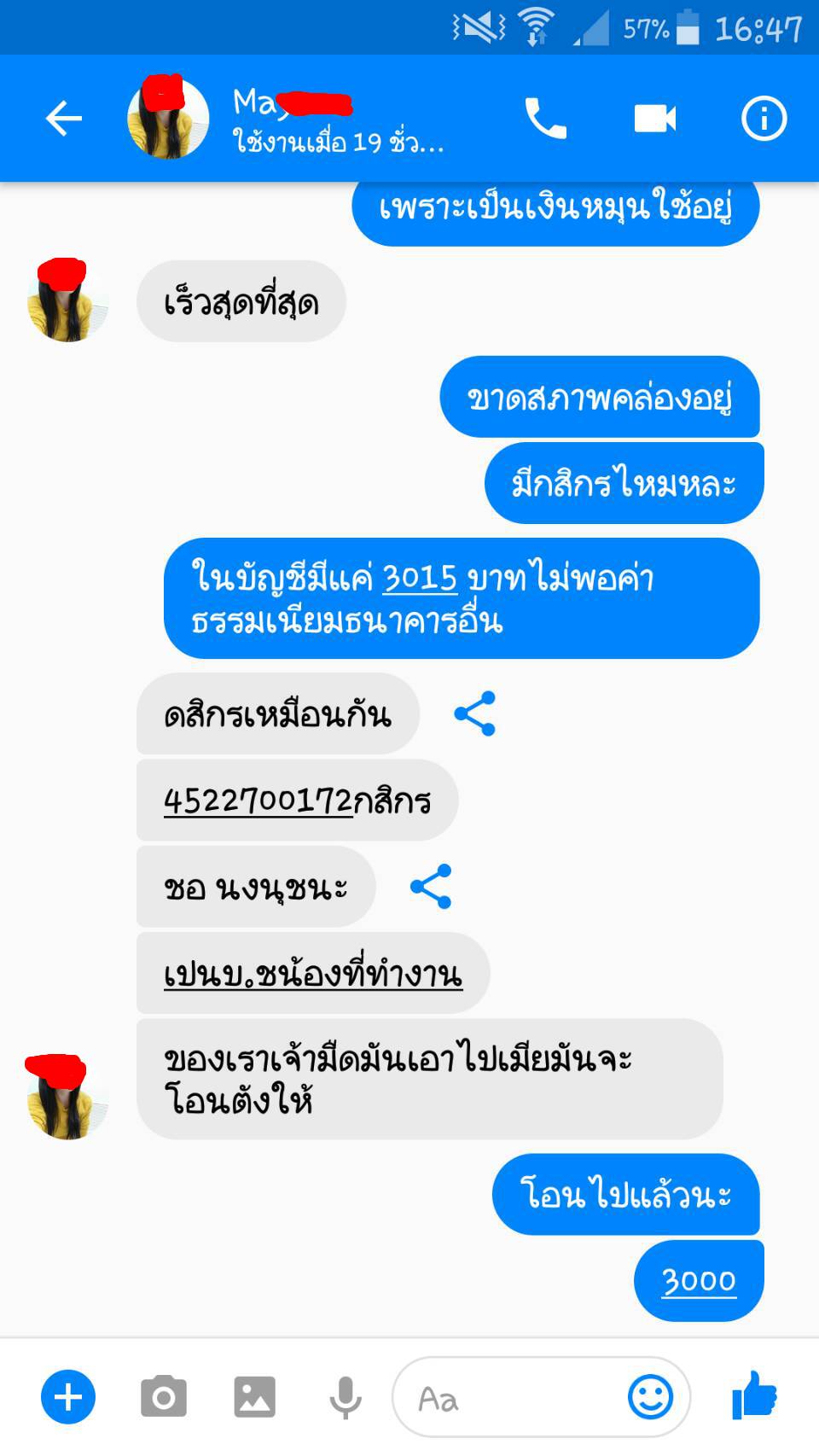Send a thumbs-up like

click(754, 1395)
